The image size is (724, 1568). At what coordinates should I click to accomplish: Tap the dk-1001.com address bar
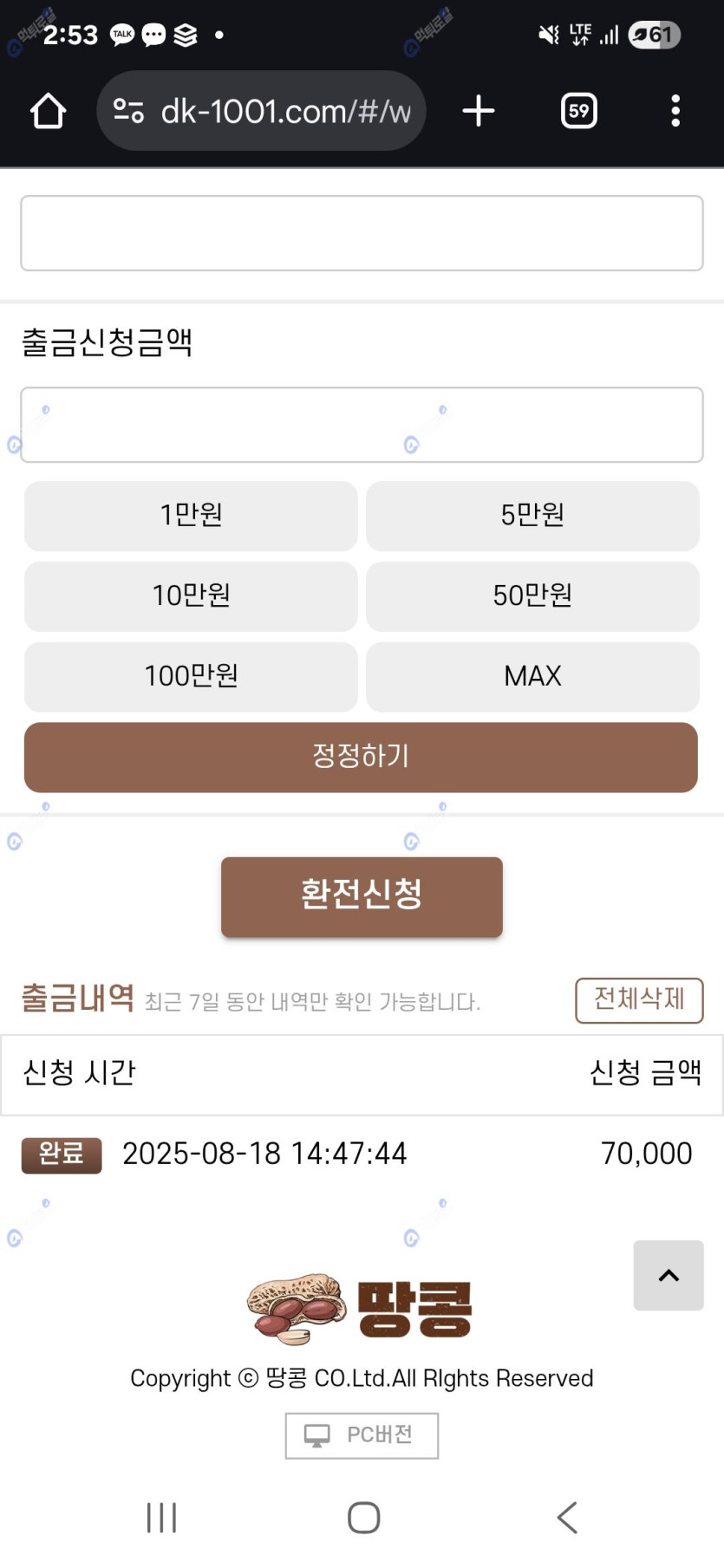click(262, 111)
